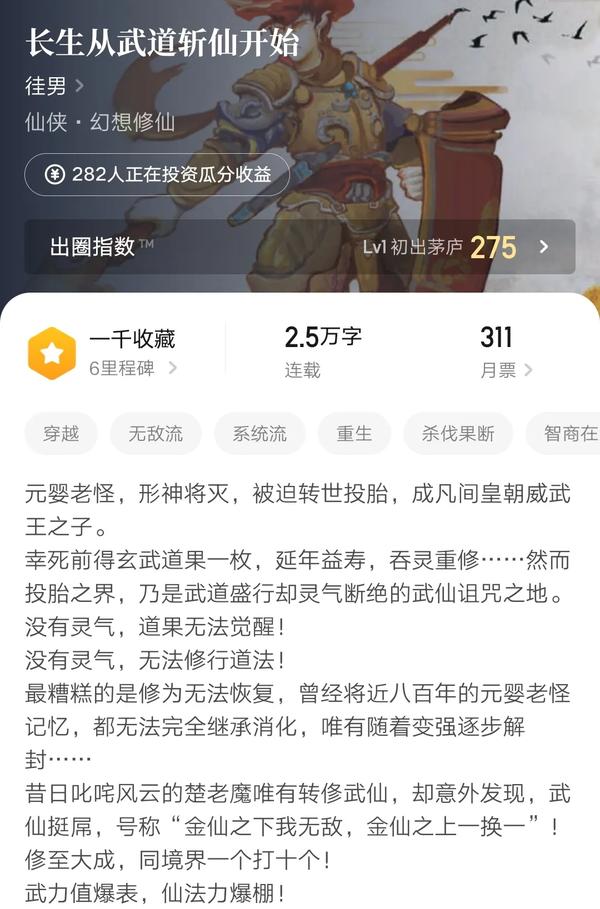Screen dimensions: 600x909
Task: Select the 杀伐果断 tag chip
Action: pyautogui.click(x=458, y=433)
